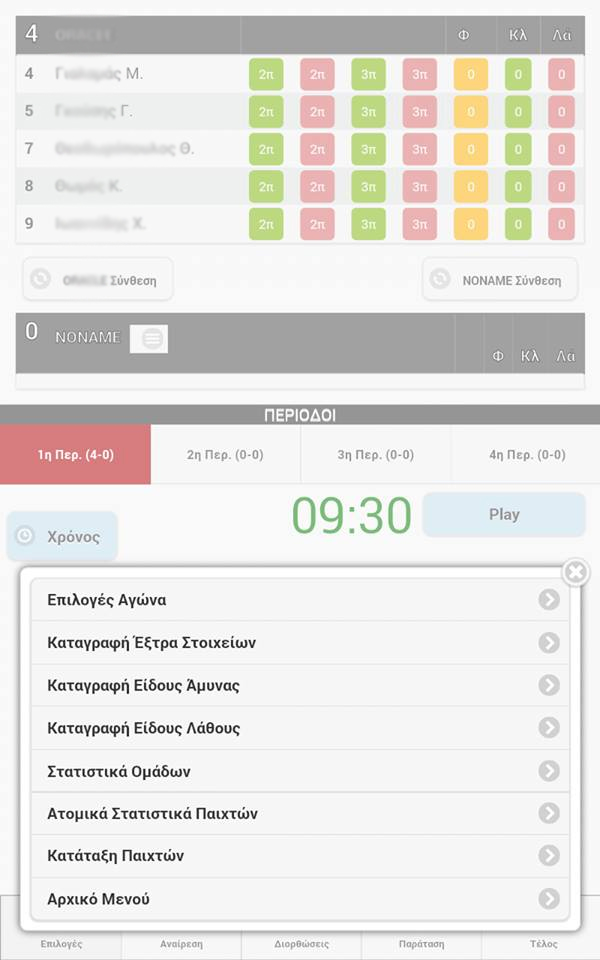
Task: Switch to 3η Περ. tab
Action: pyautogui.click(x=375, y=454)
